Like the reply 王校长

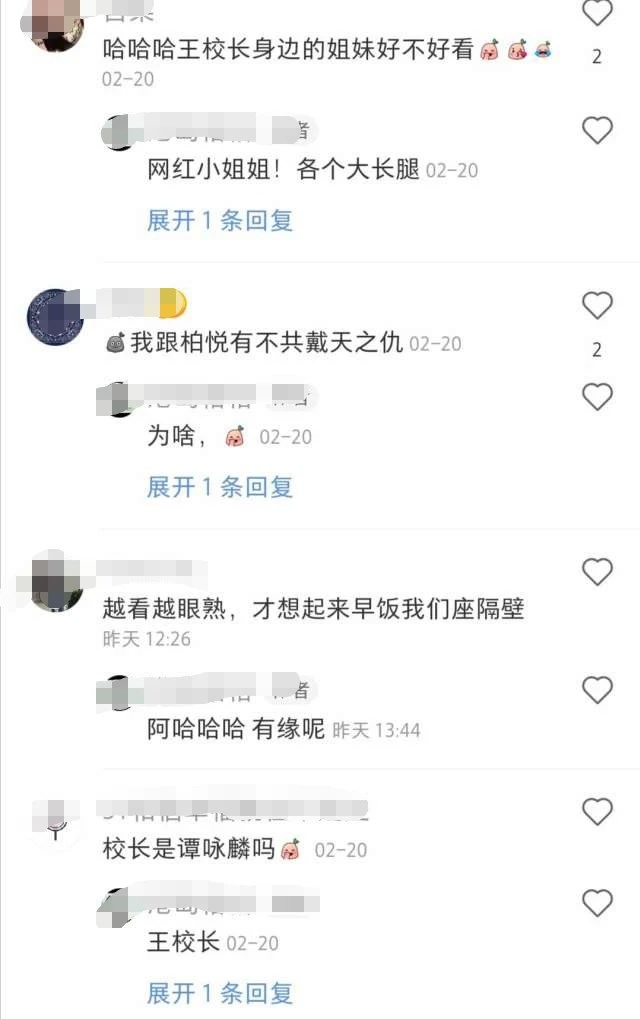point(597,904)
